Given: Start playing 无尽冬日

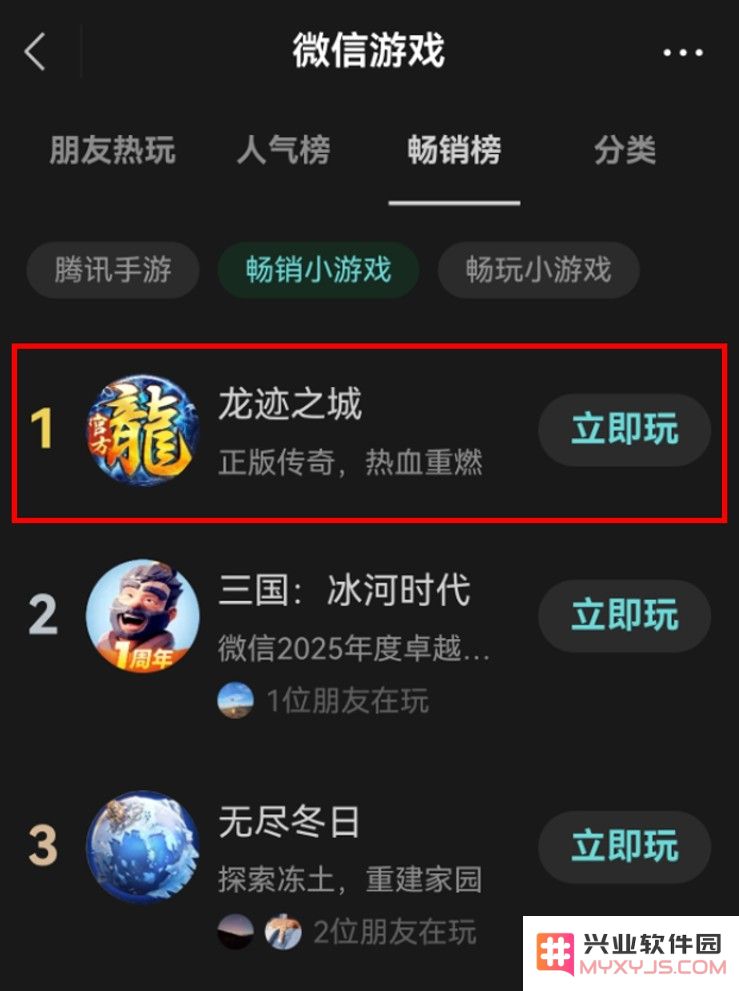Looking at the screenshot, I should pyautogui.click(x=624, y=846).
